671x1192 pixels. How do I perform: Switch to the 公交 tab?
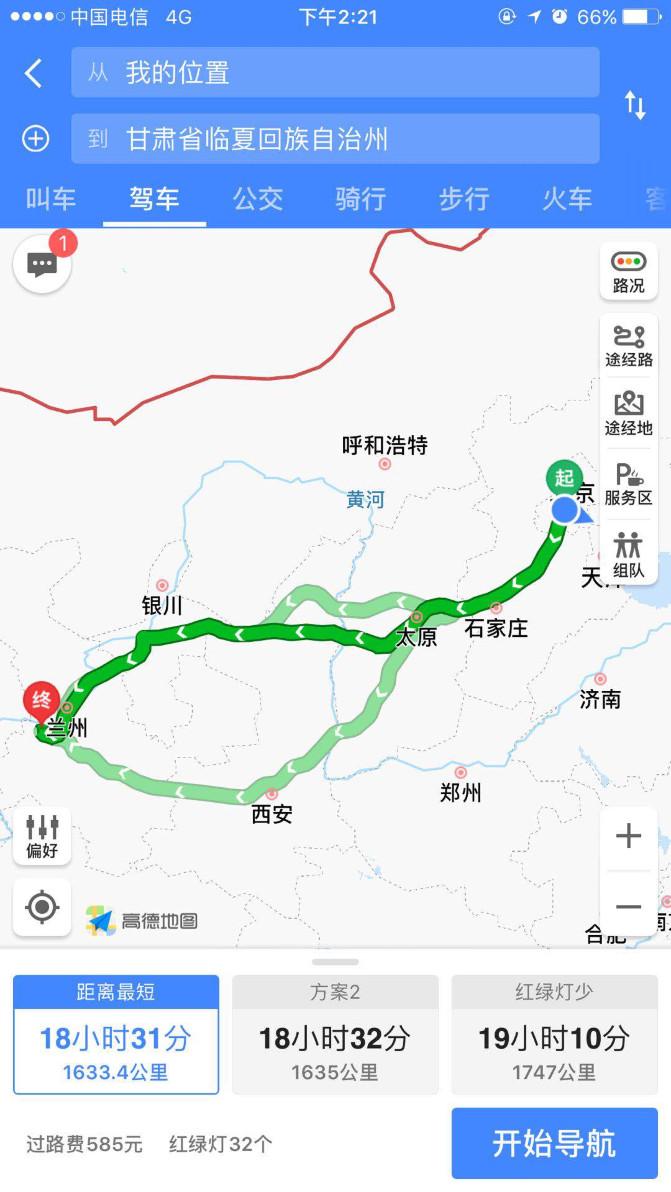(258, 199)
